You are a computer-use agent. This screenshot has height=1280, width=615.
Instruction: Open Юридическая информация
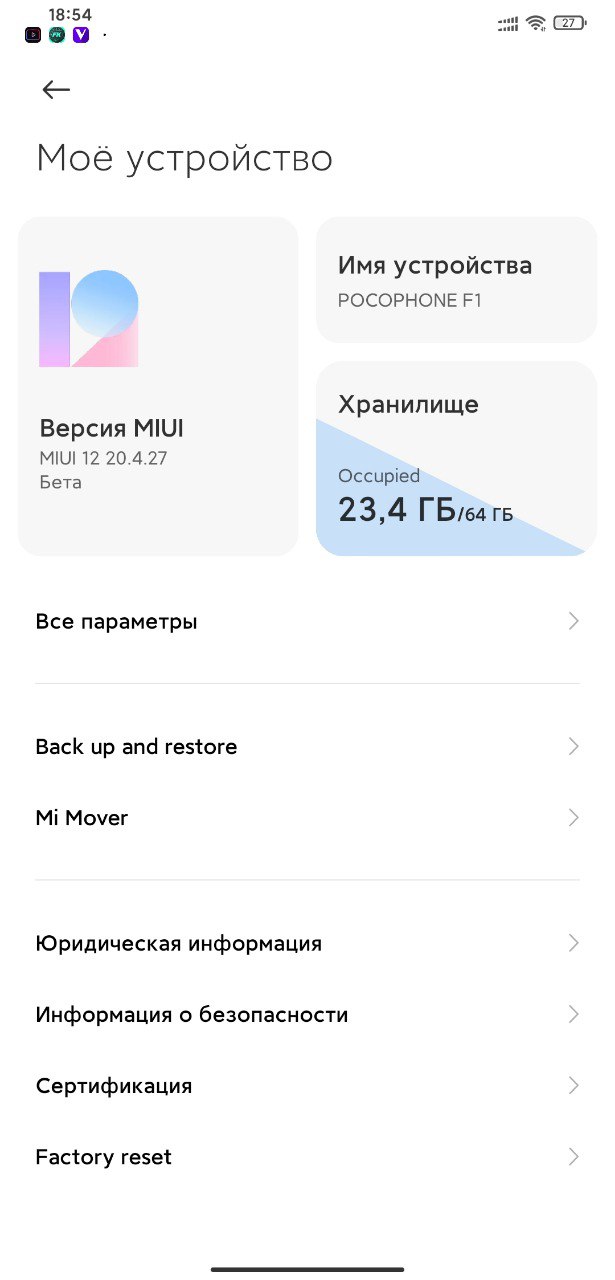click(x=307, y=943)
